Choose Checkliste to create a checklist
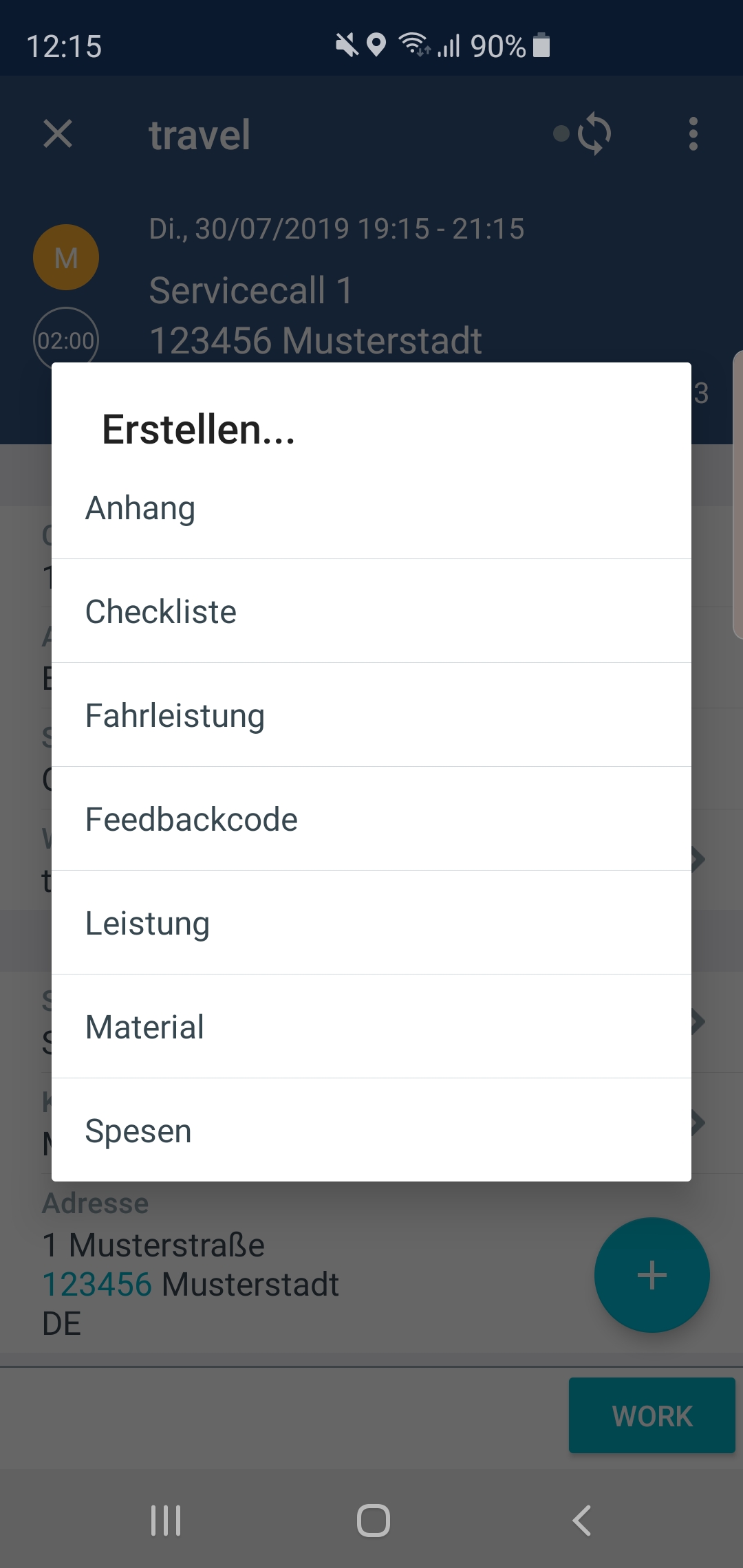 pos(371,611)
